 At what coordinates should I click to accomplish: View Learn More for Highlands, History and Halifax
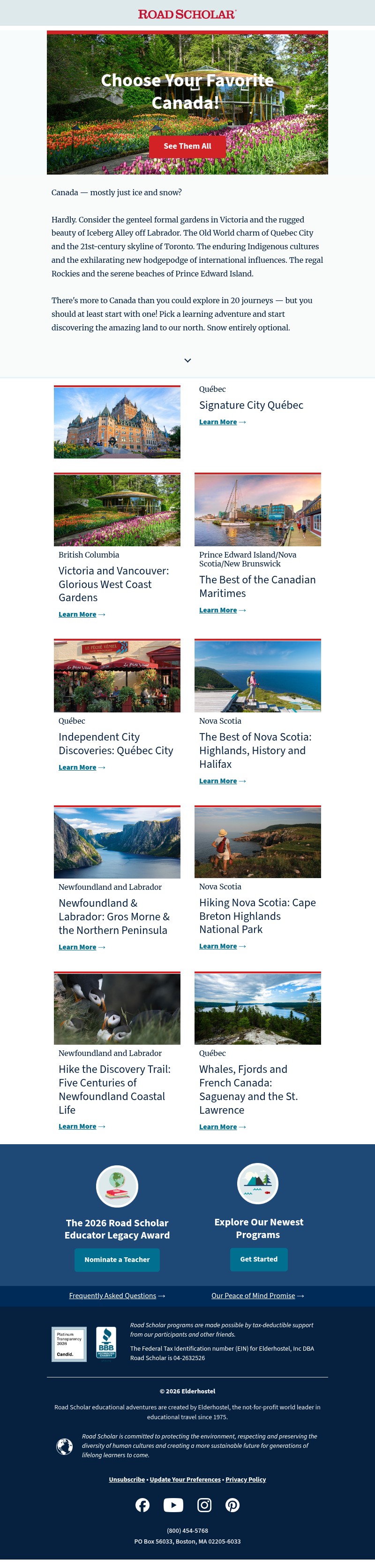pos(218,781)
